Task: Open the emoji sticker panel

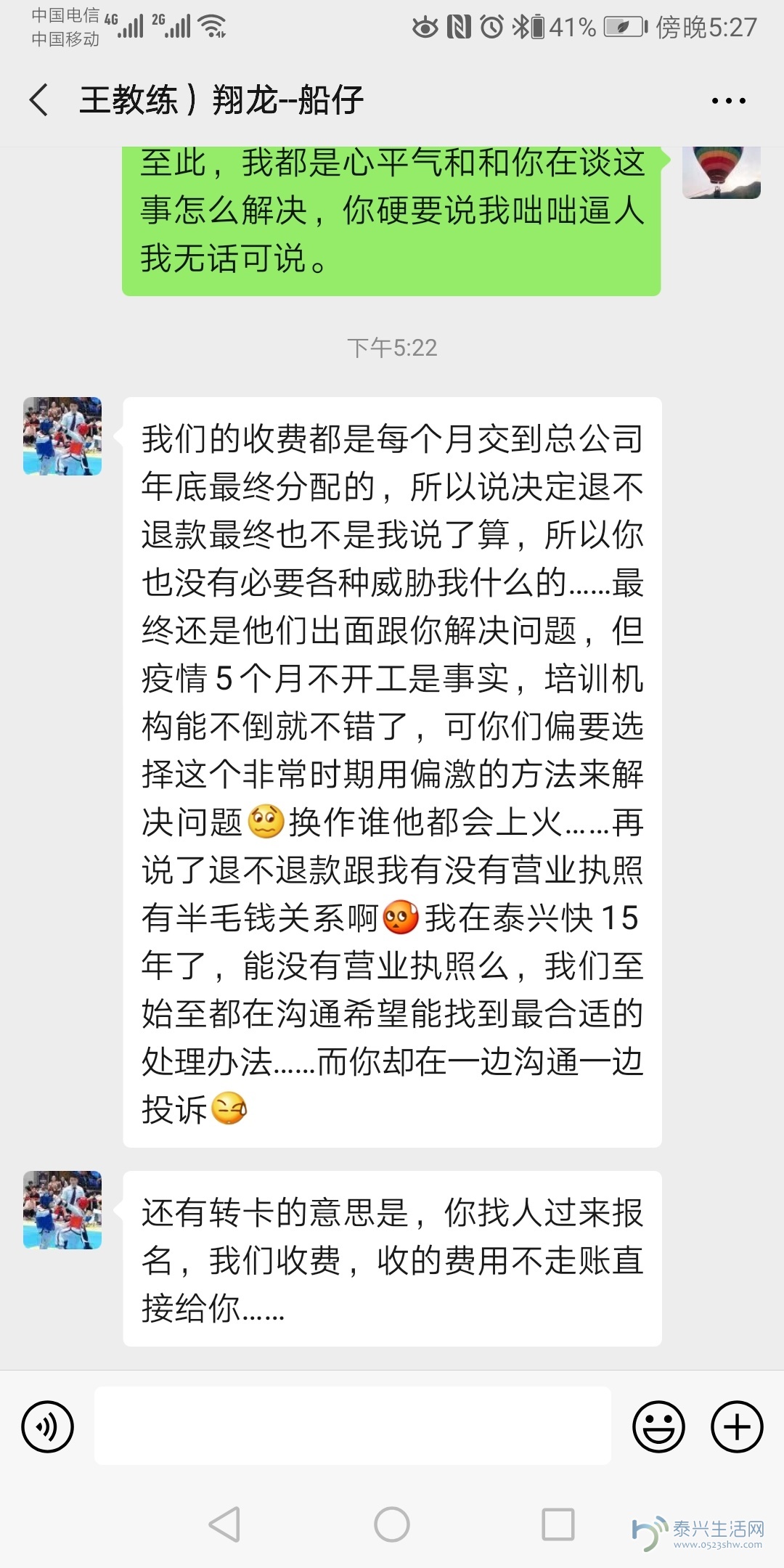Action: [x=658, y=1426]
